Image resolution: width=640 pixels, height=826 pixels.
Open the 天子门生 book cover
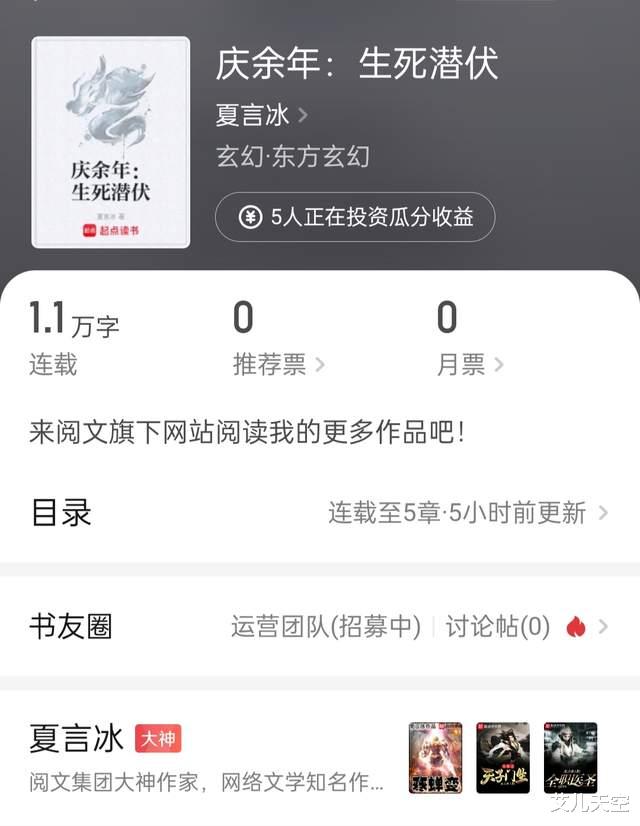coord(502,757)
